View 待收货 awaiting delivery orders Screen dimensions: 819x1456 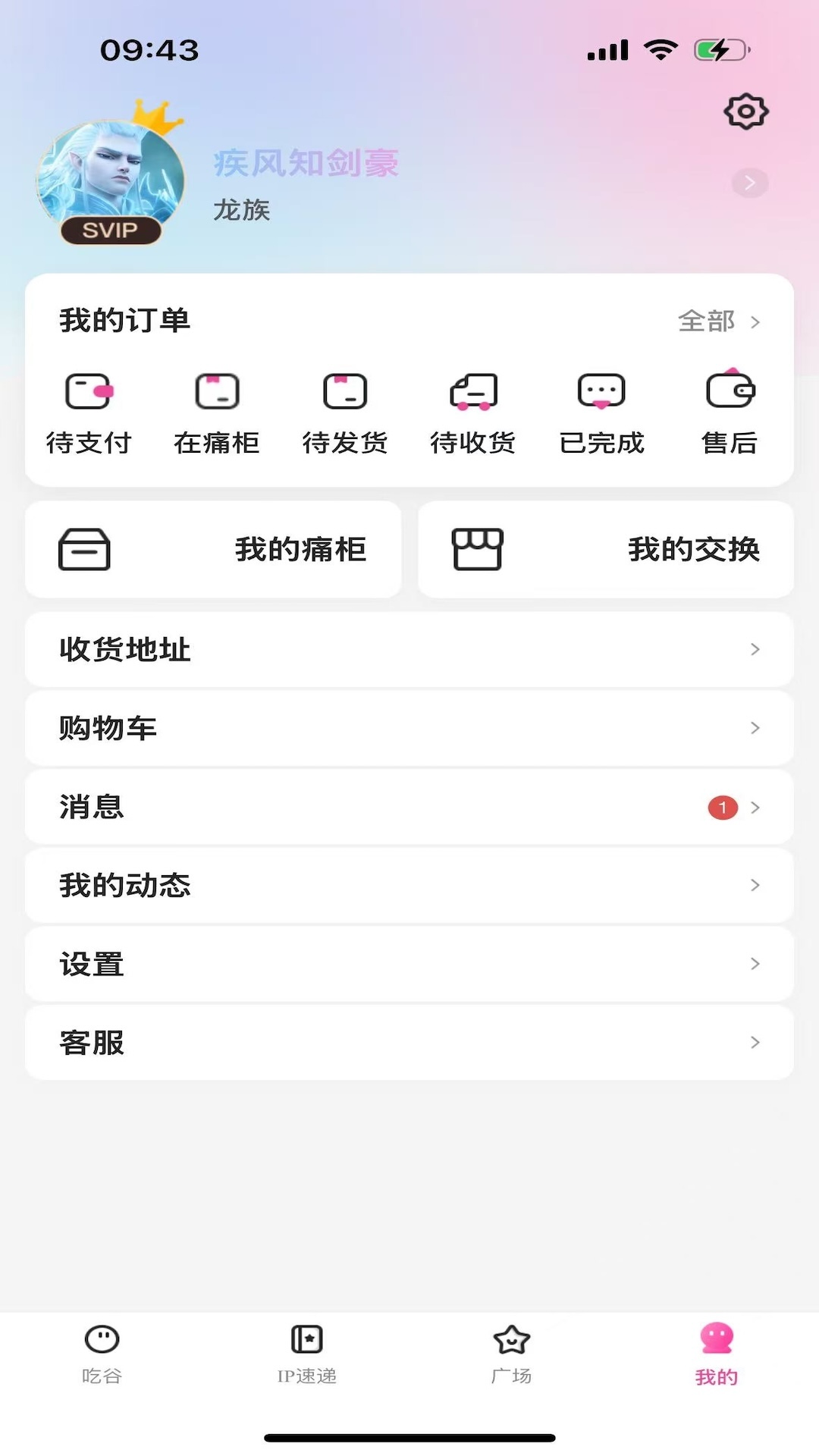click(473, 413)
